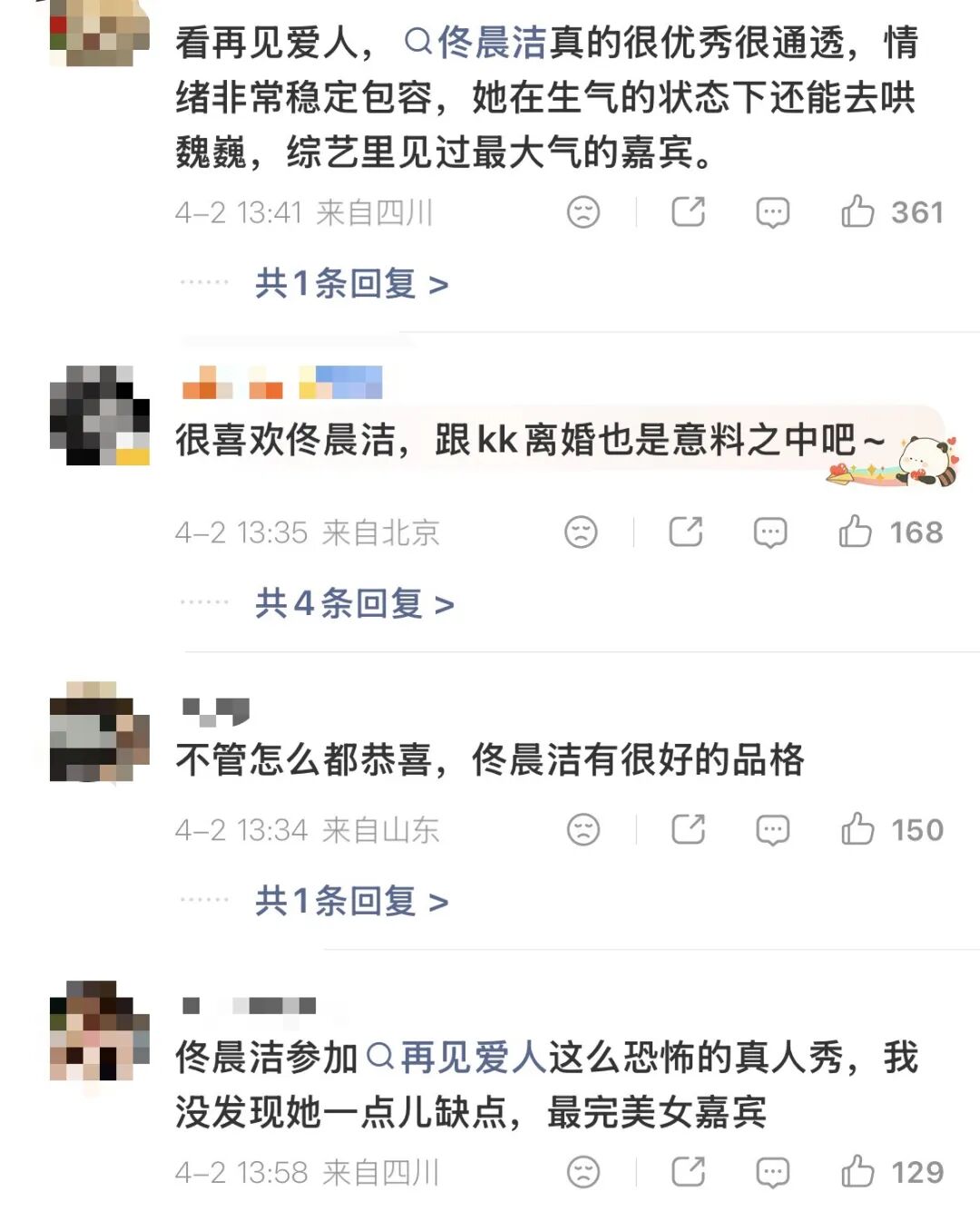This screenshot has height=1221, width=980.
Task: Dislike the comment posted at 13:58
Action: [x=583, y=1172]
